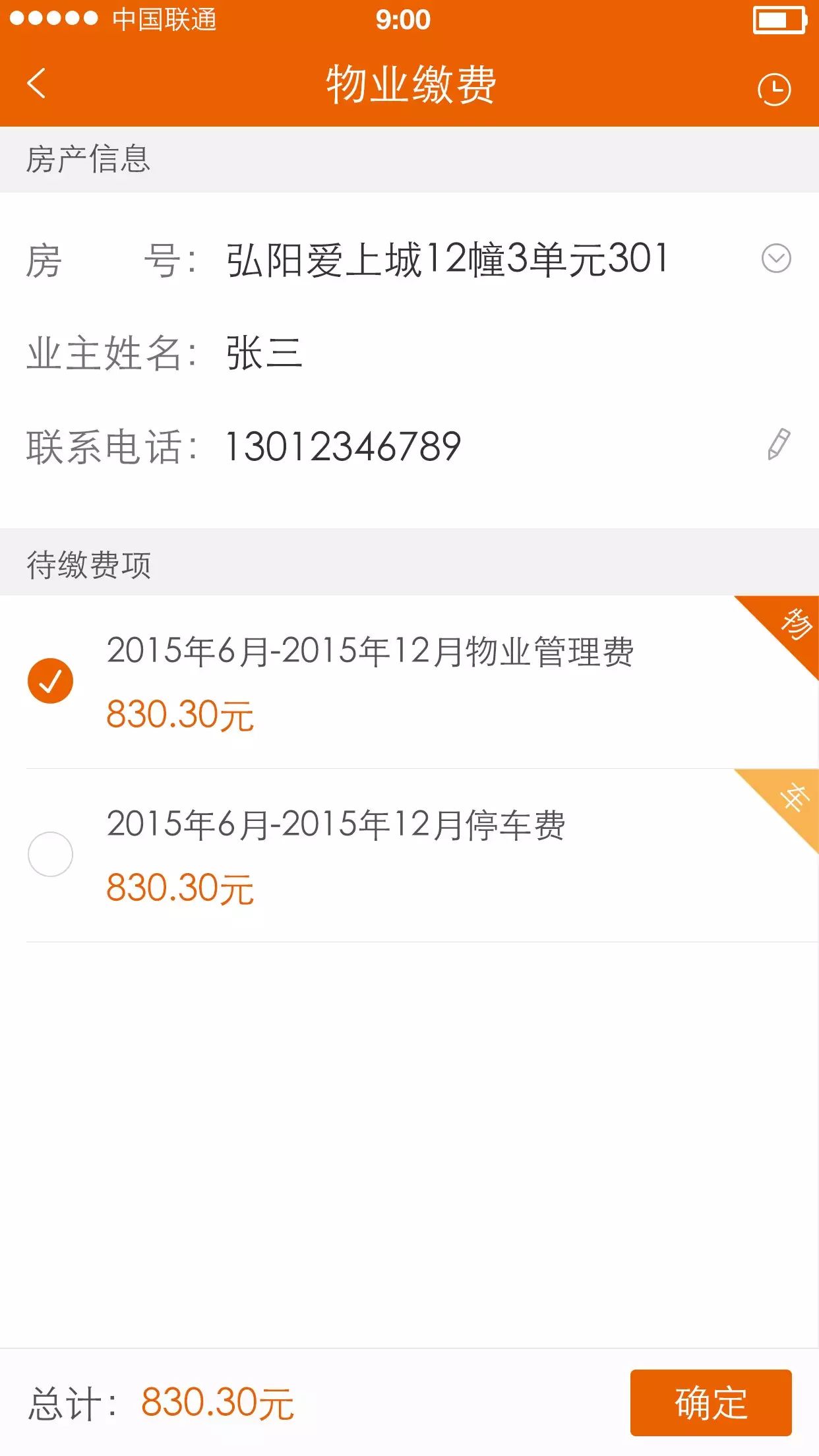This screenshot has width=819, height=1456.
Task: Uncheck the 物业管理费 fee item
Action: (x=50, y=681)
